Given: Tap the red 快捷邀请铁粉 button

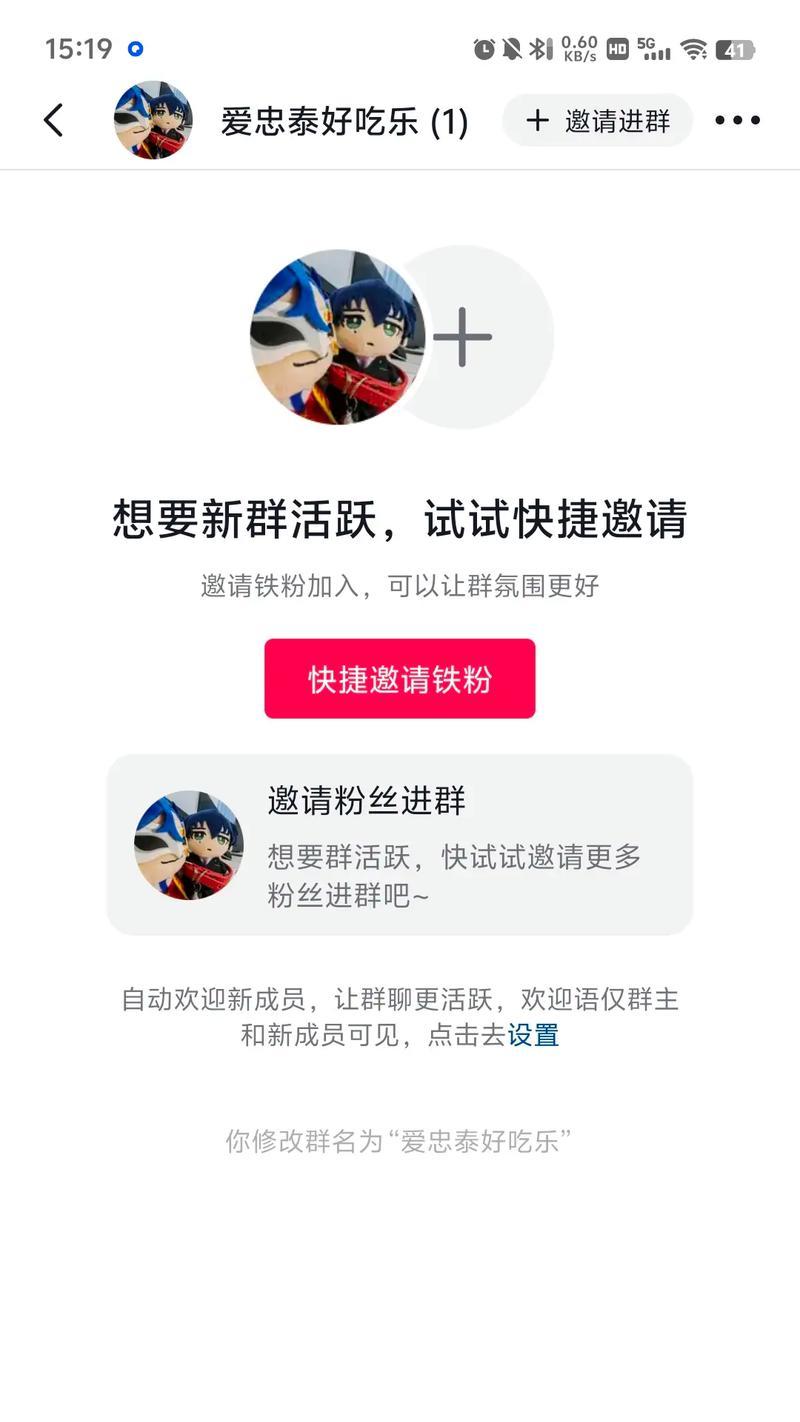Looking at the screenshot, I should point(400,679).
